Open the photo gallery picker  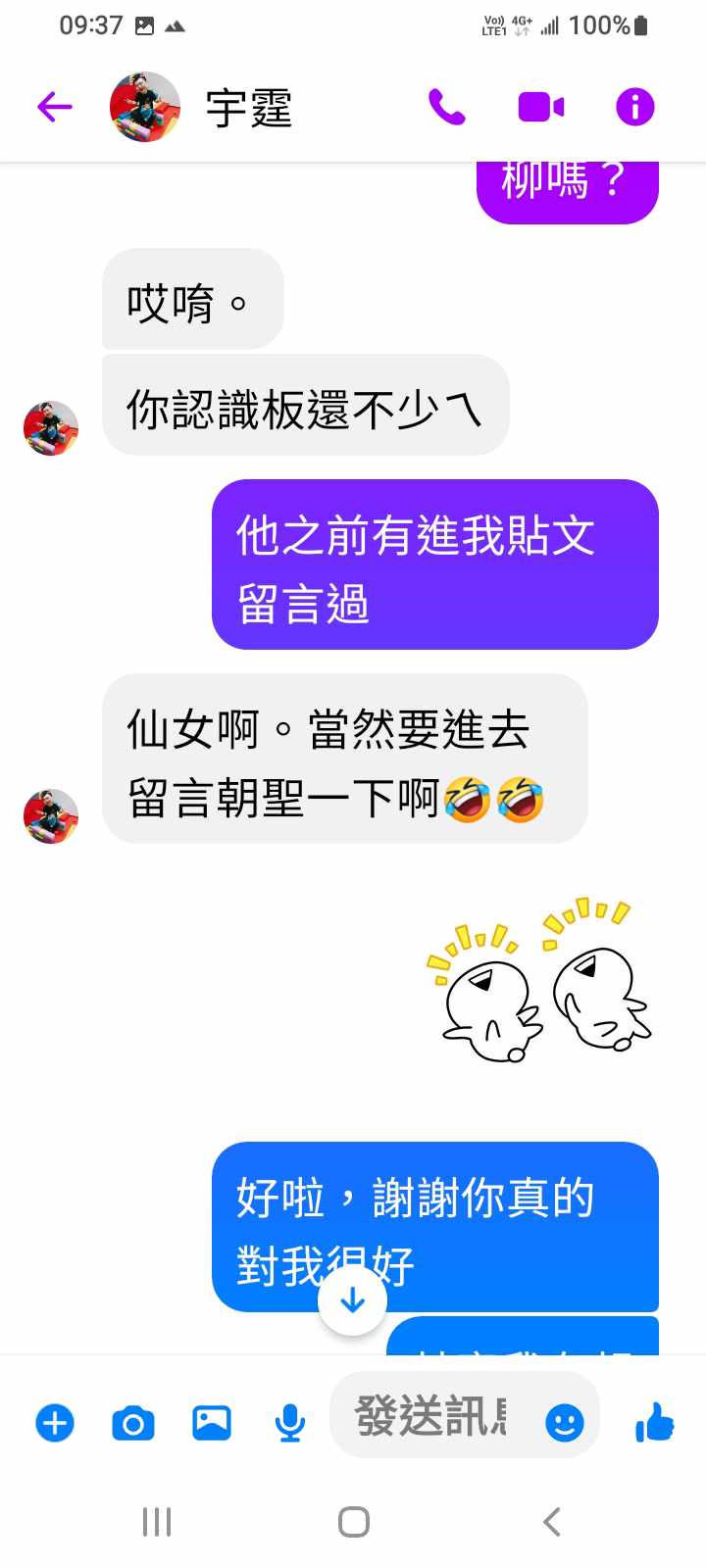(x=212, y=1422)
